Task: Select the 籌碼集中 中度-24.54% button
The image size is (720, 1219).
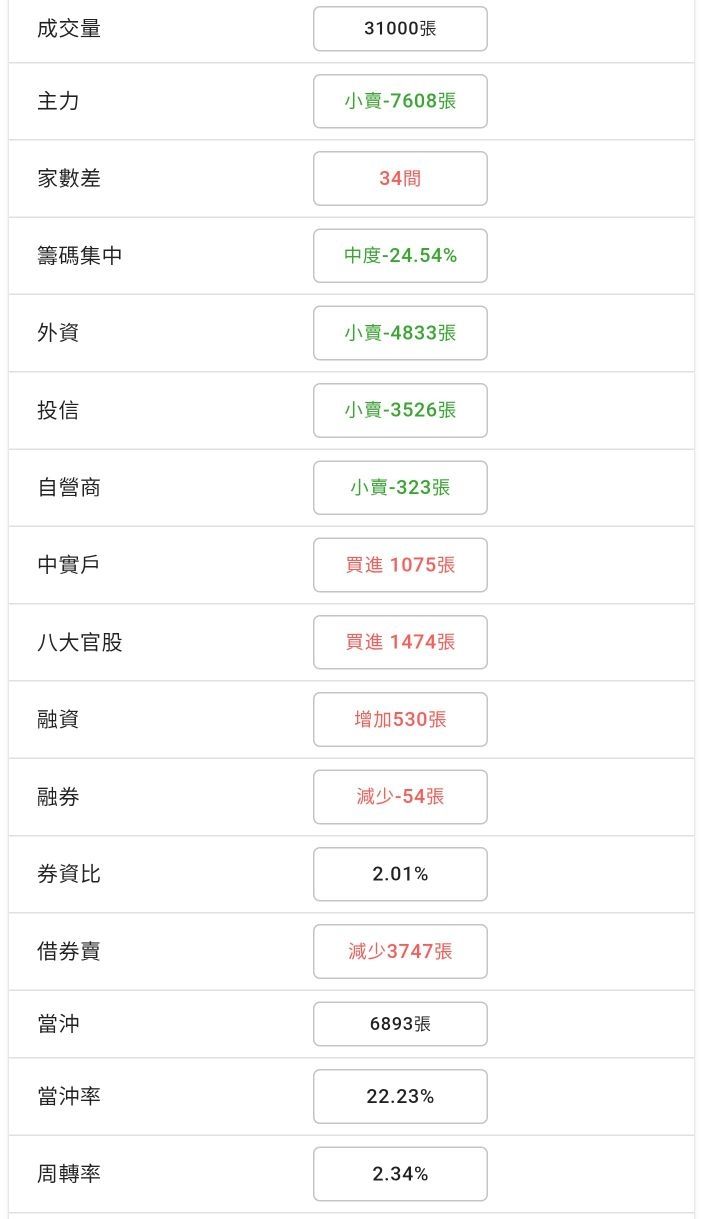Action: point(400,256)
